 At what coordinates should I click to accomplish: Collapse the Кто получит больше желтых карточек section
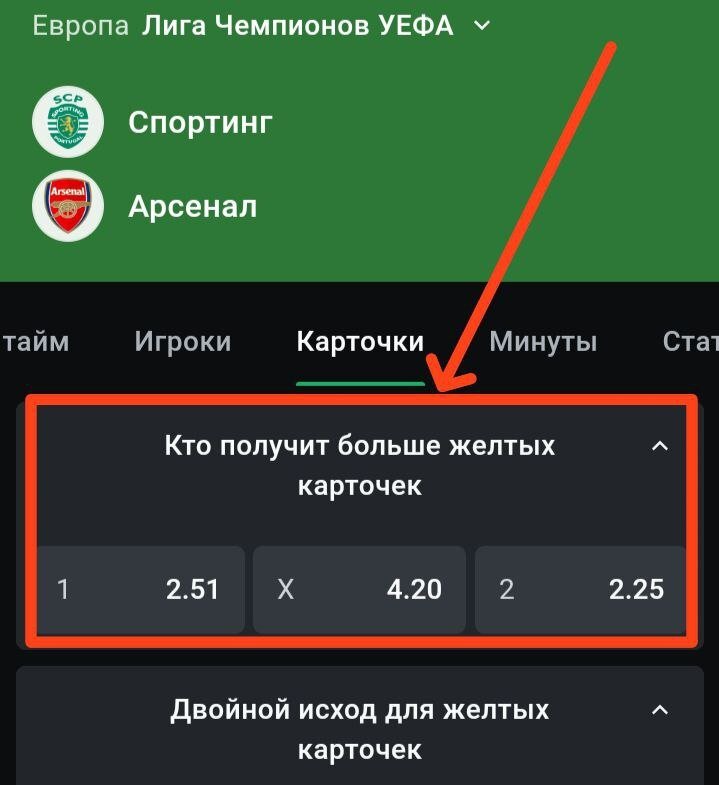pyautogui.click(x=659, y=446)
